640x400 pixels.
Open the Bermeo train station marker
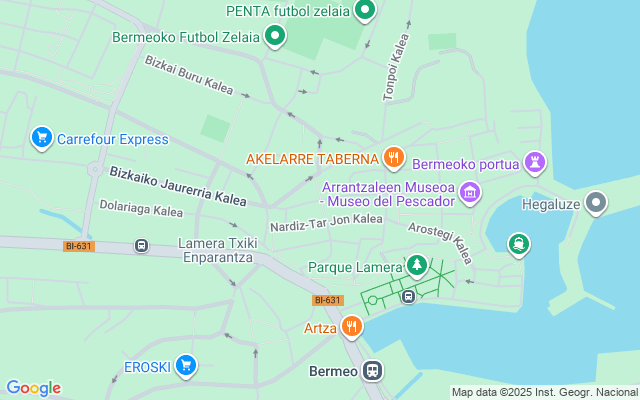[x=373, y=371]
